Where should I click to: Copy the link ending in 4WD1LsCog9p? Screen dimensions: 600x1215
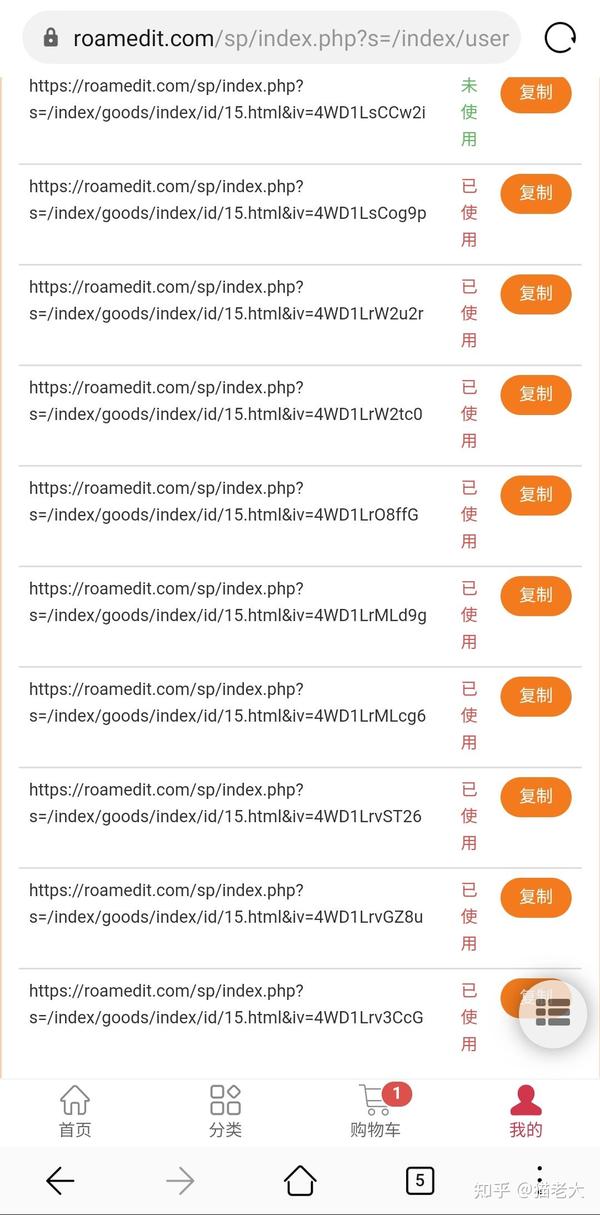coord(535,193)
